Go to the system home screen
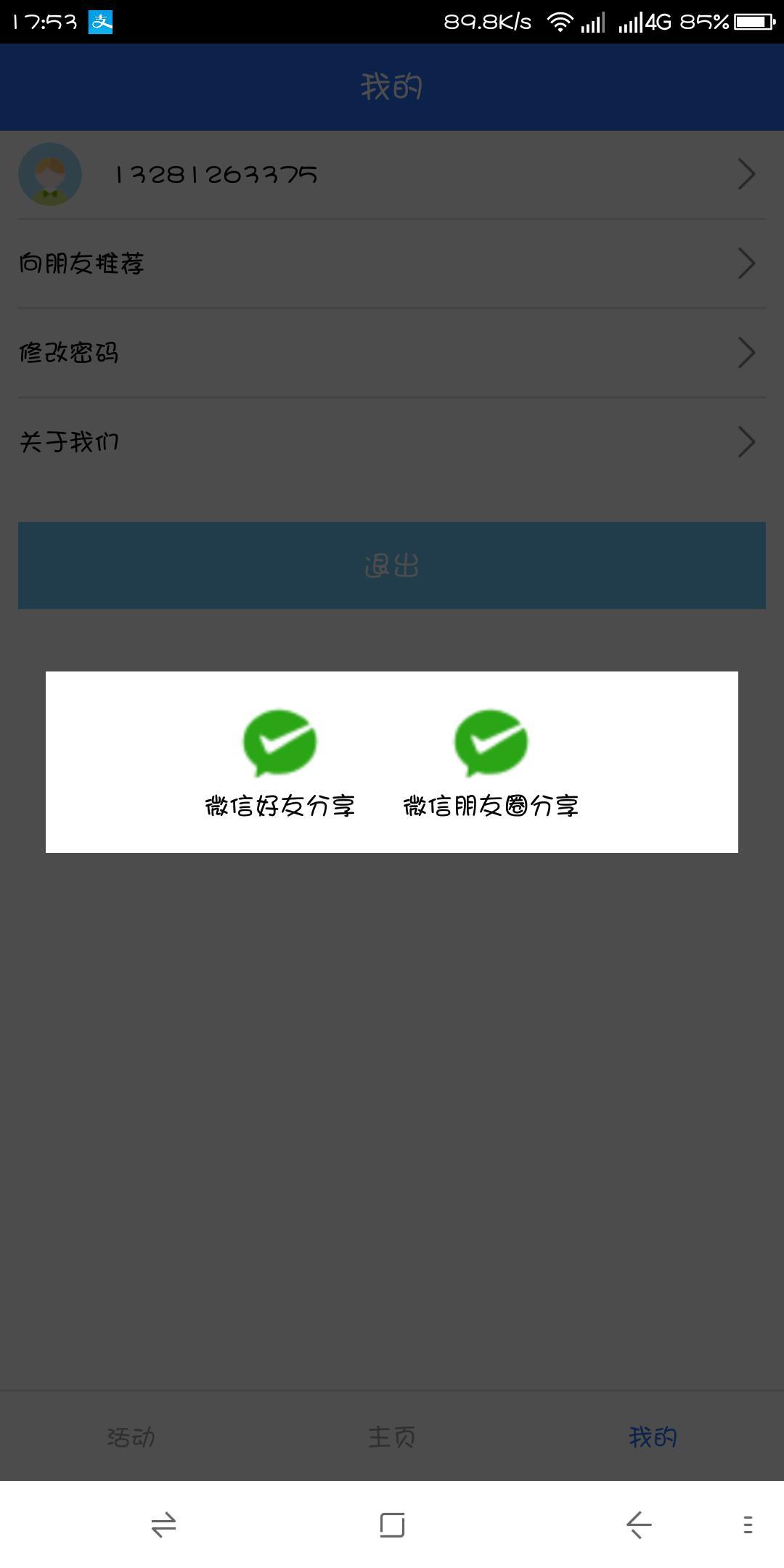The width and height of the screenshot is (784, 1568). coord(392,1524)
